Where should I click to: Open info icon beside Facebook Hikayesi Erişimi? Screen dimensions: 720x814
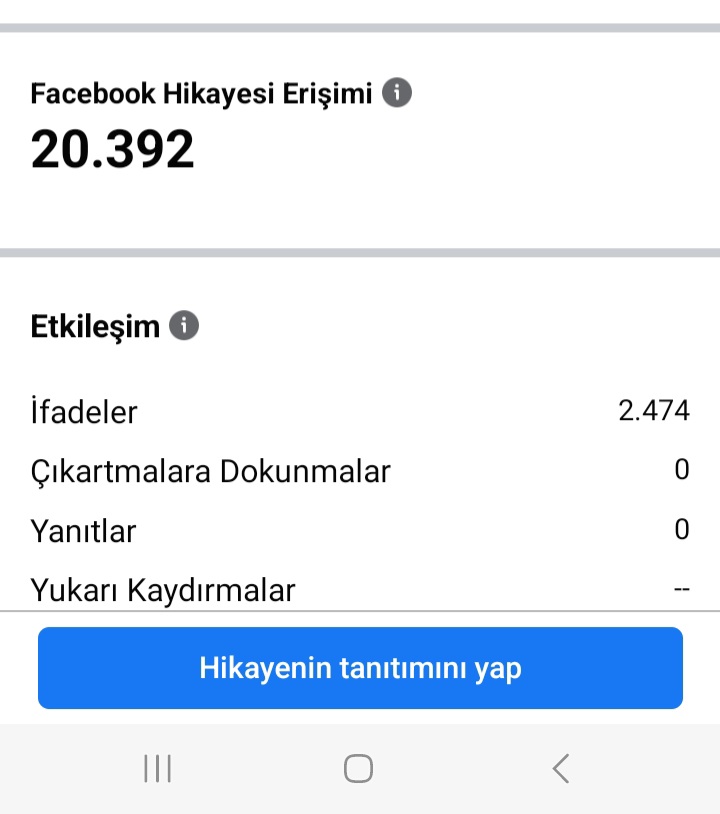(x=397, y=93)
